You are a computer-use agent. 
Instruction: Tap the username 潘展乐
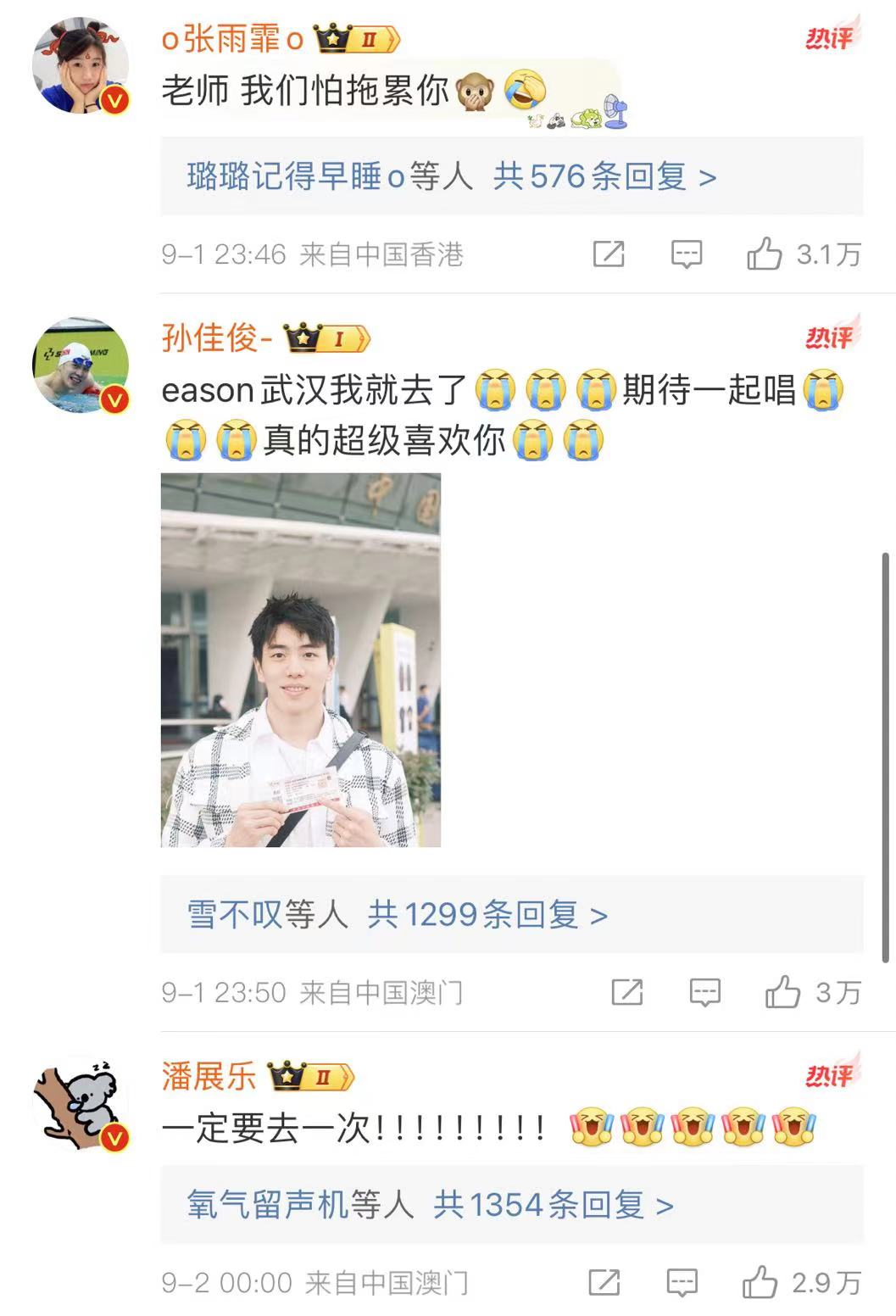click(209, 1076)
